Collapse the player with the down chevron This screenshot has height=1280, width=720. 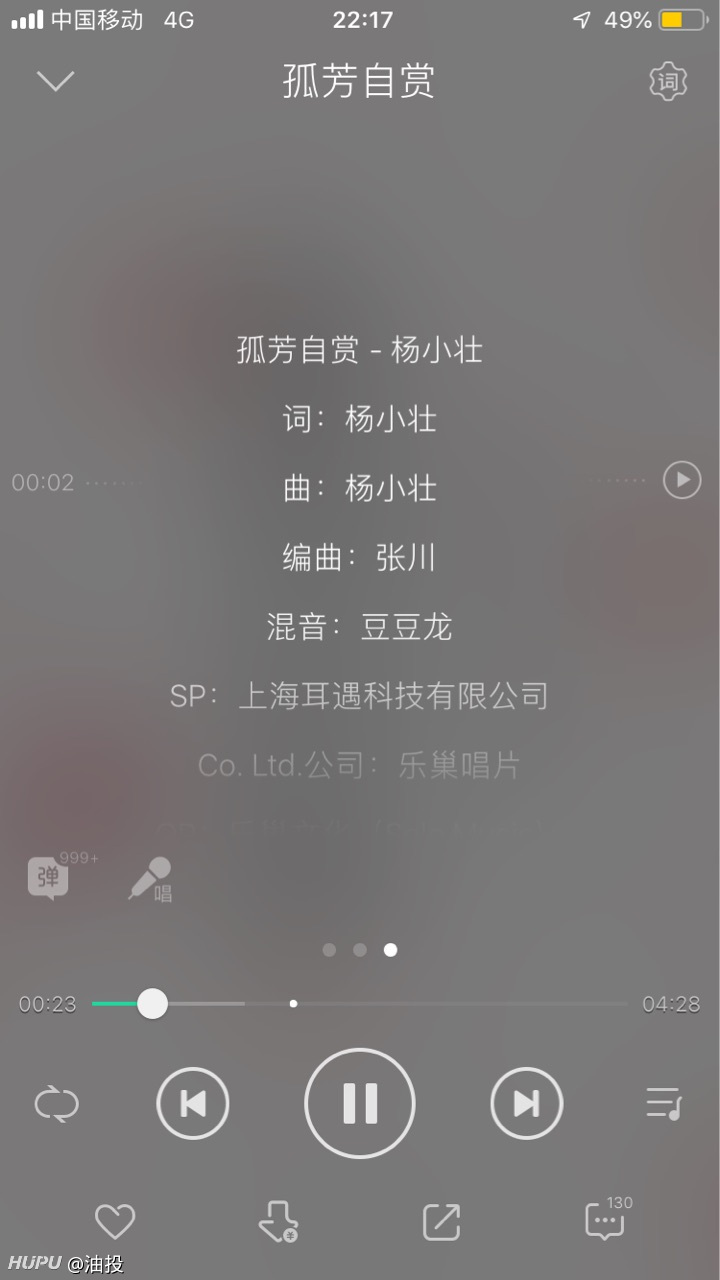[x=56, y=81]
